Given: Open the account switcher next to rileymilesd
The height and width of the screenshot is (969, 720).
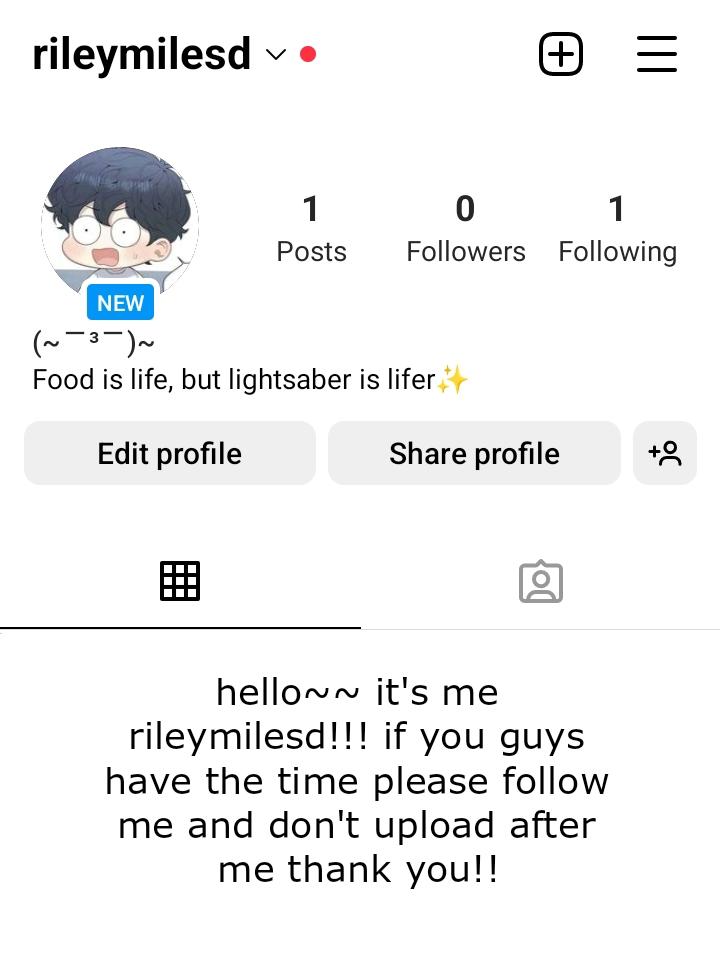Looking at the screenshot, I should (276, 54).
